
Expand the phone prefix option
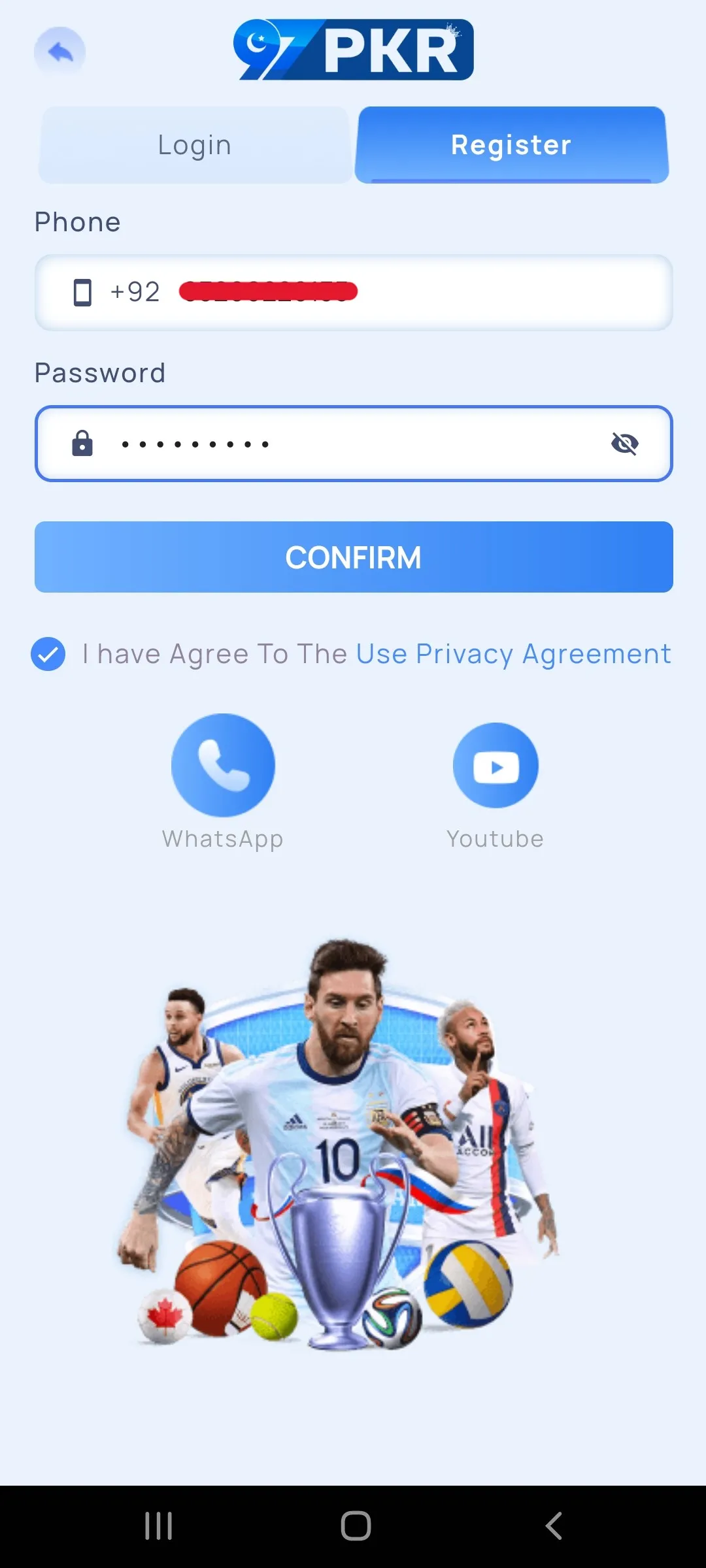134,292
